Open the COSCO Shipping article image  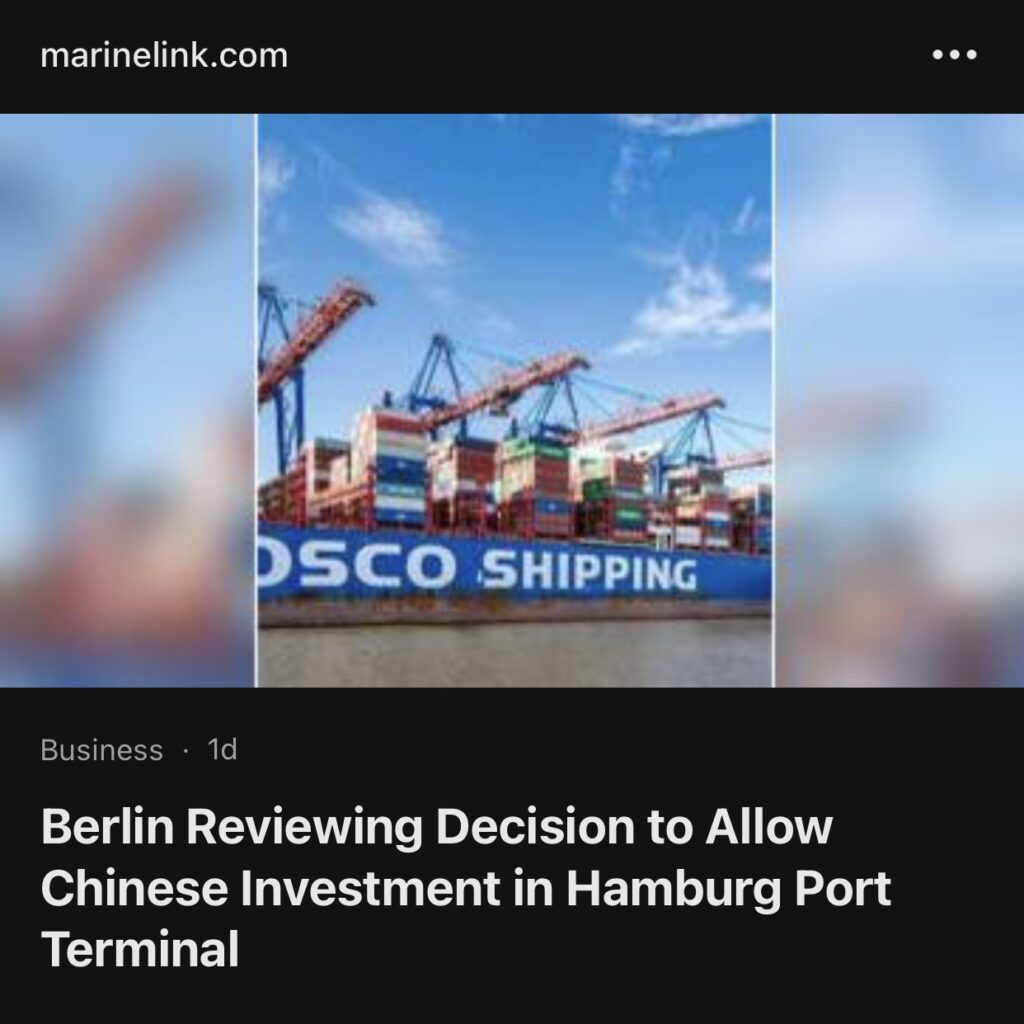[514, 400]
